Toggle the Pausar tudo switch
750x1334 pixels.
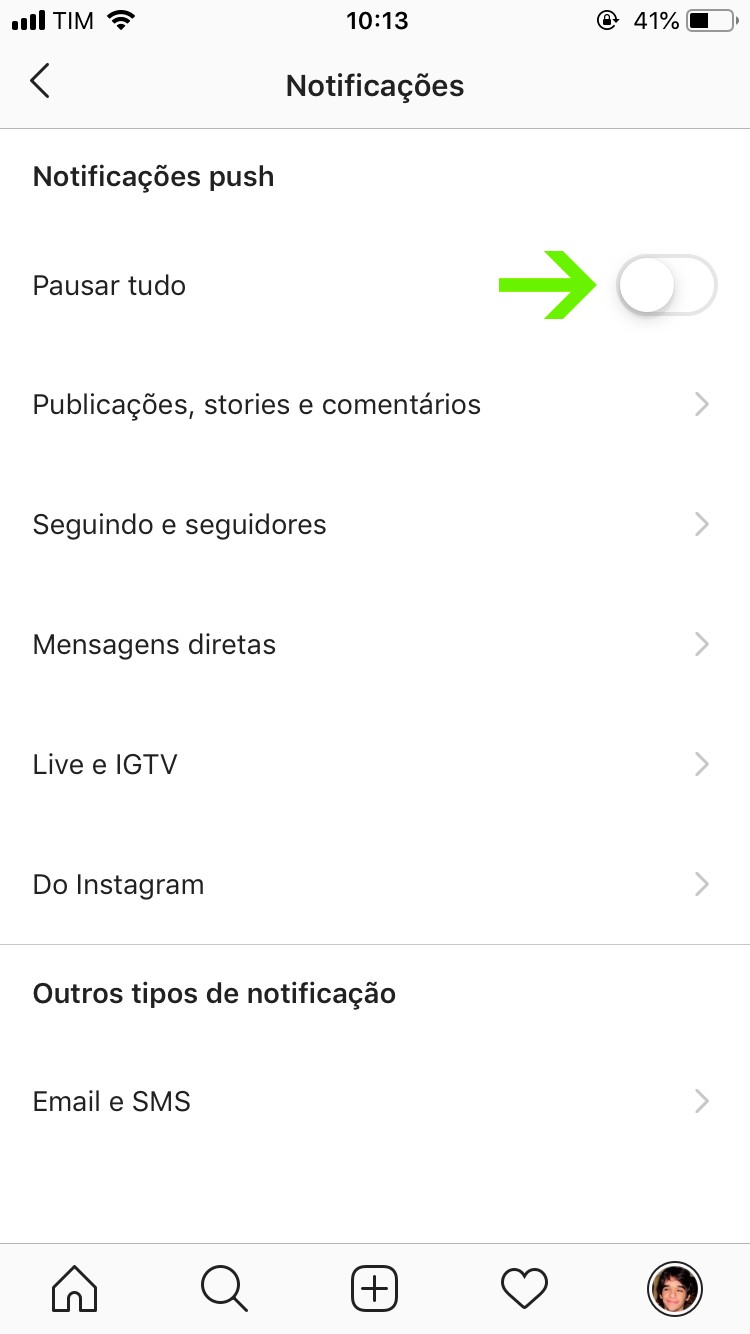click(x=666, y=286)
